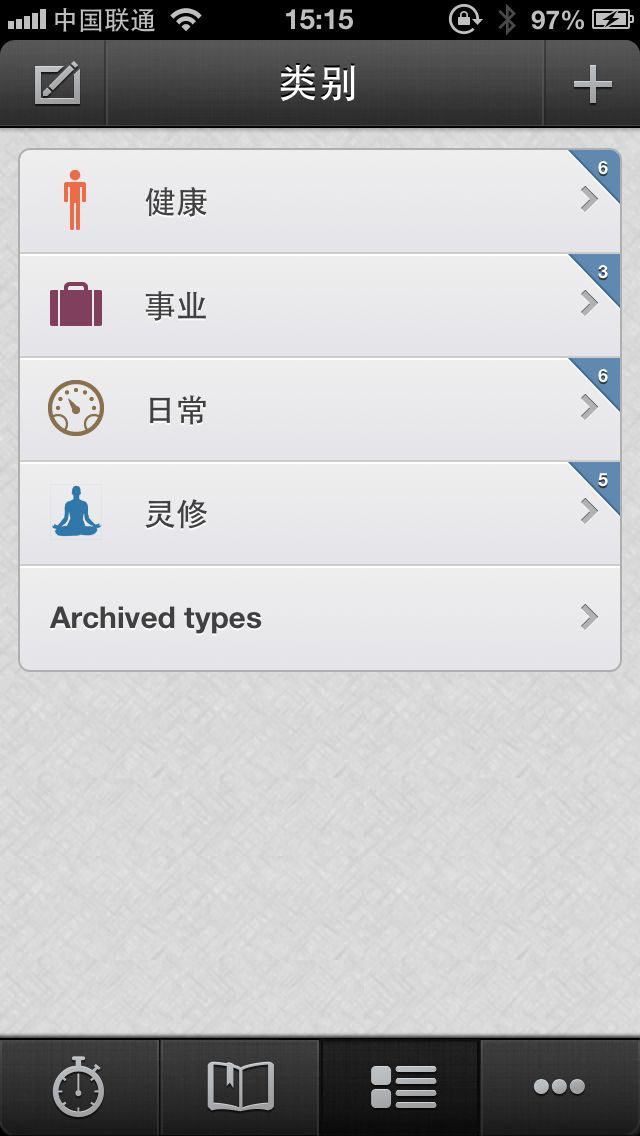Viewport: 640px width, 1136px height.
Task: Go to the open book tab
Action: click(240, 1087)
